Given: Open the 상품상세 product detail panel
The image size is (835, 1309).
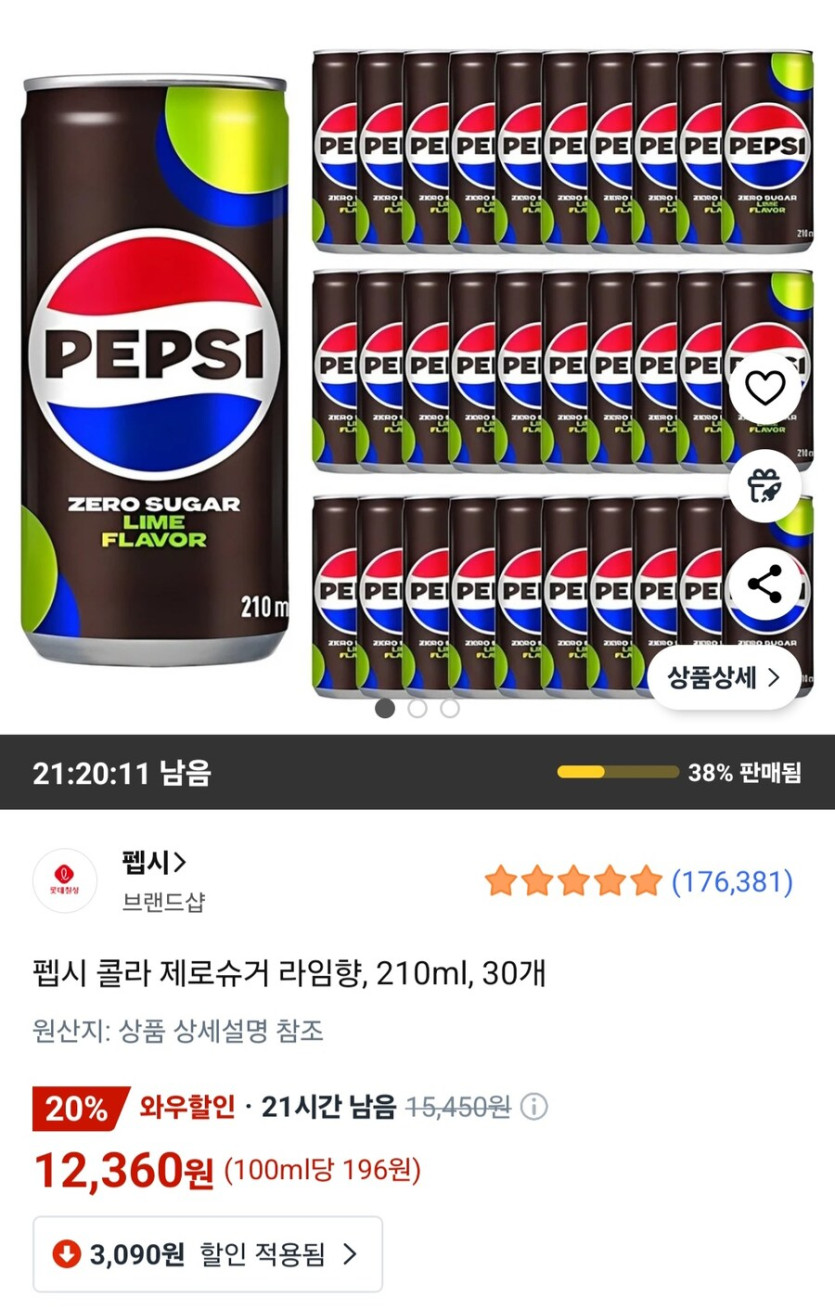Looking at the screenshot, I should [x=725, y=676].
